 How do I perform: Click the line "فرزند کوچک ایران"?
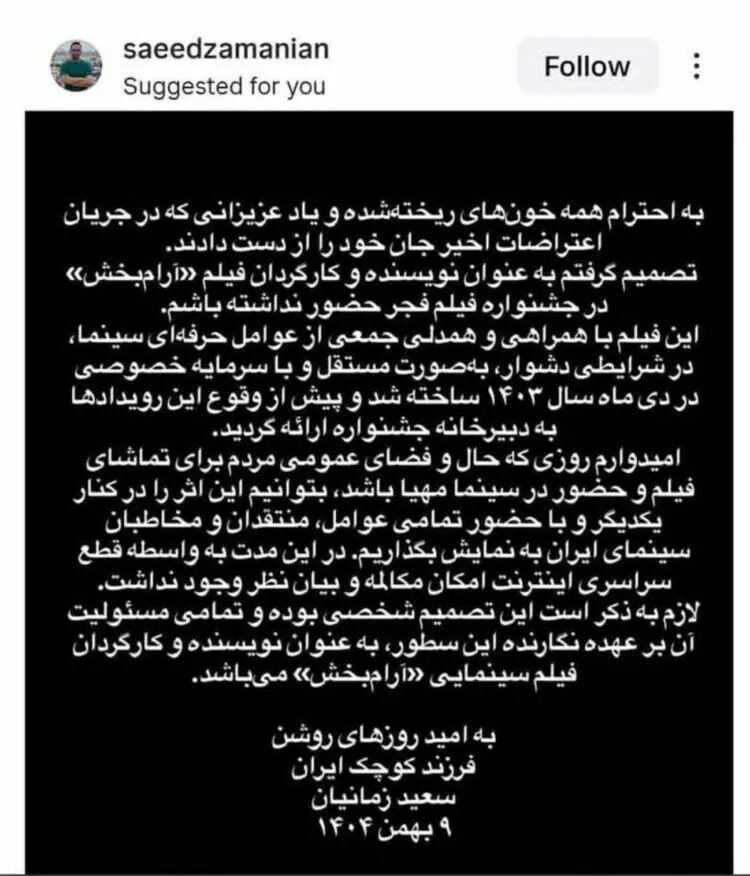point(373,768)
